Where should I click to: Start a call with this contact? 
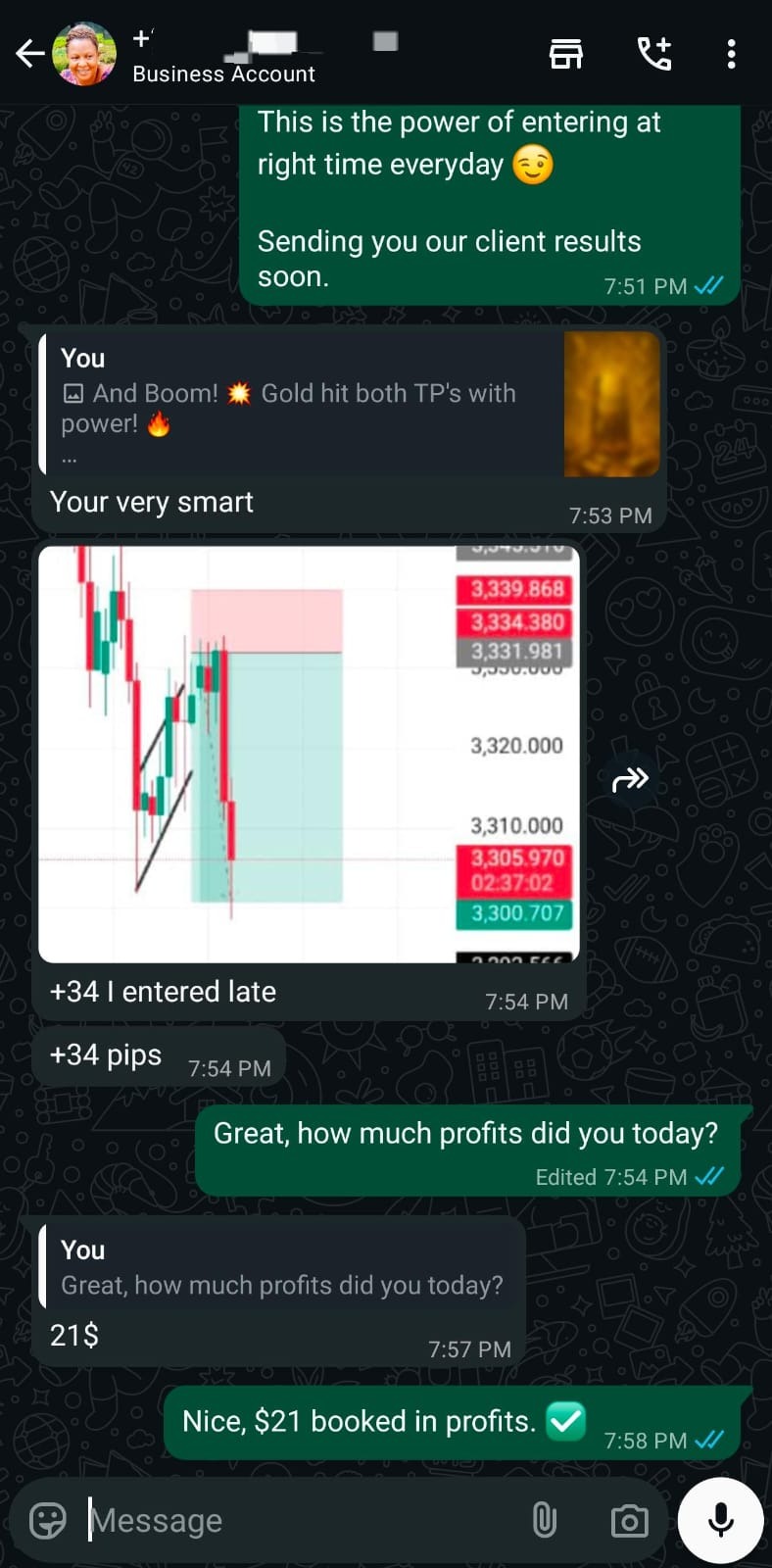click(653, 54)
